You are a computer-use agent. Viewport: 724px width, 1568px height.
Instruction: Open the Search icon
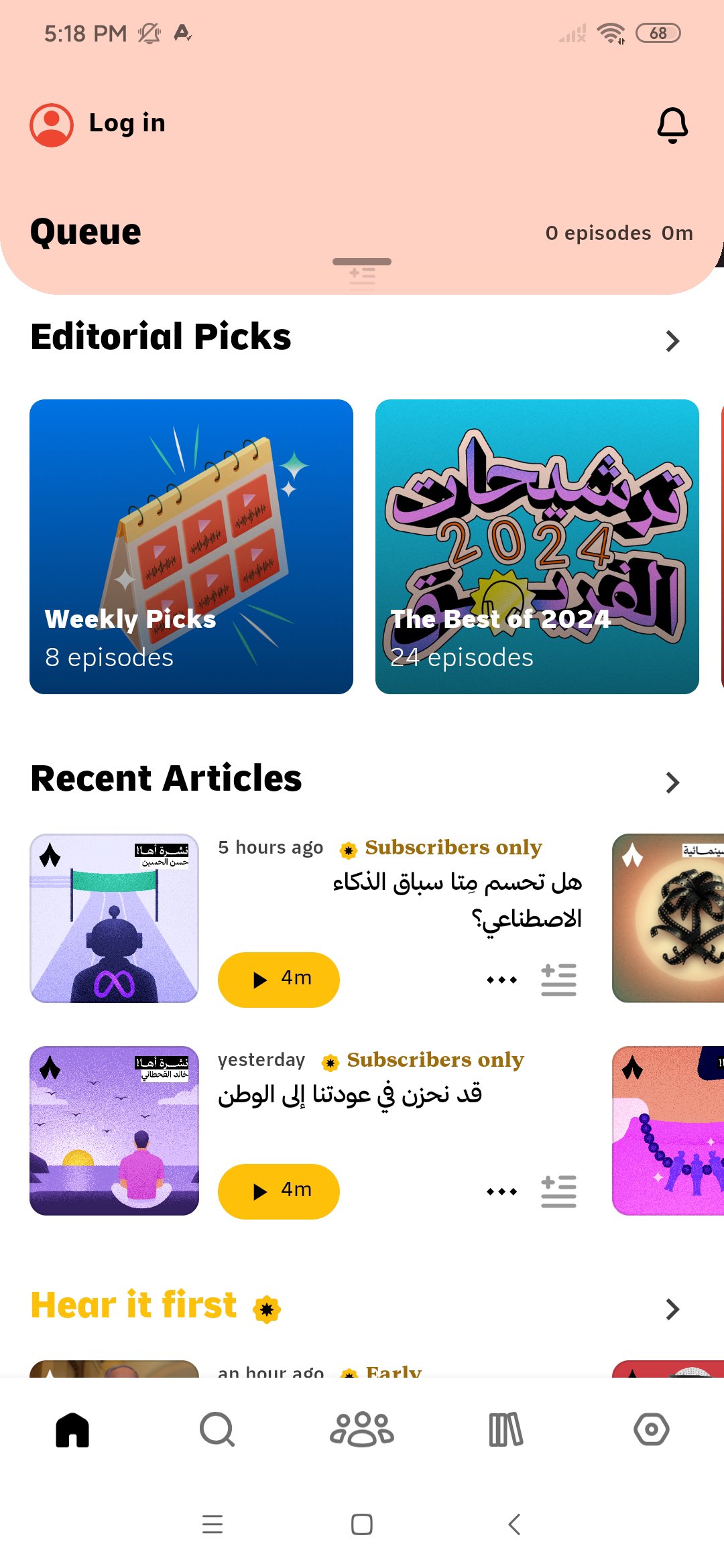pos(217,1429)
